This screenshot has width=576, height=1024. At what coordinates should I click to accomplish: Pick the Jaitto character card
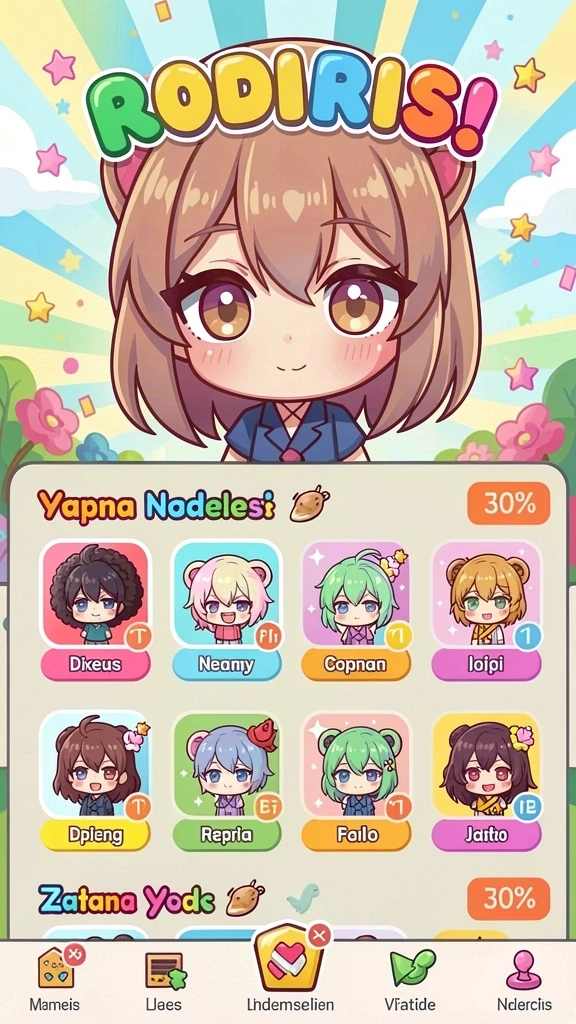487,781
